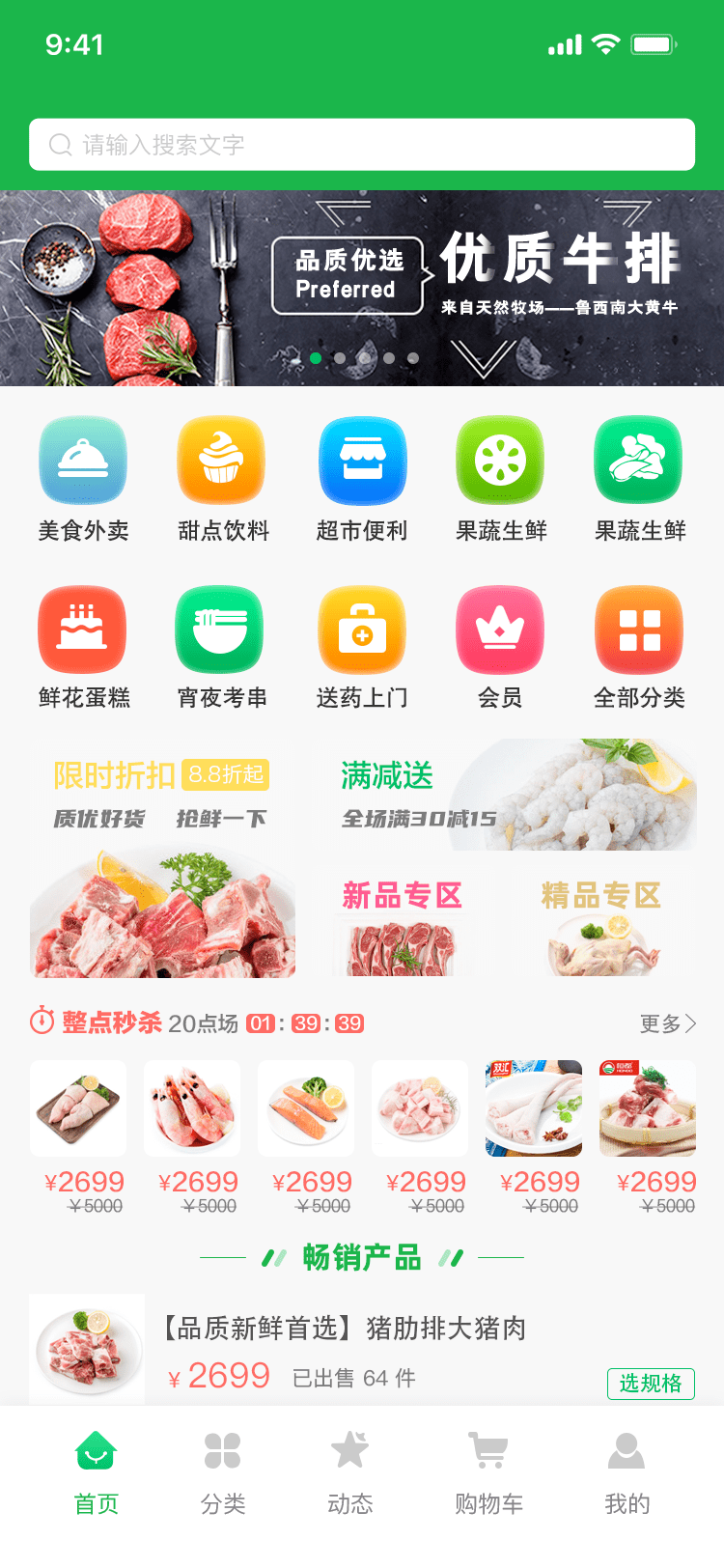Tap 更多 to see more flash sales
Image resolution: width=724 pixels, height=1568 pixels.
667,1023
